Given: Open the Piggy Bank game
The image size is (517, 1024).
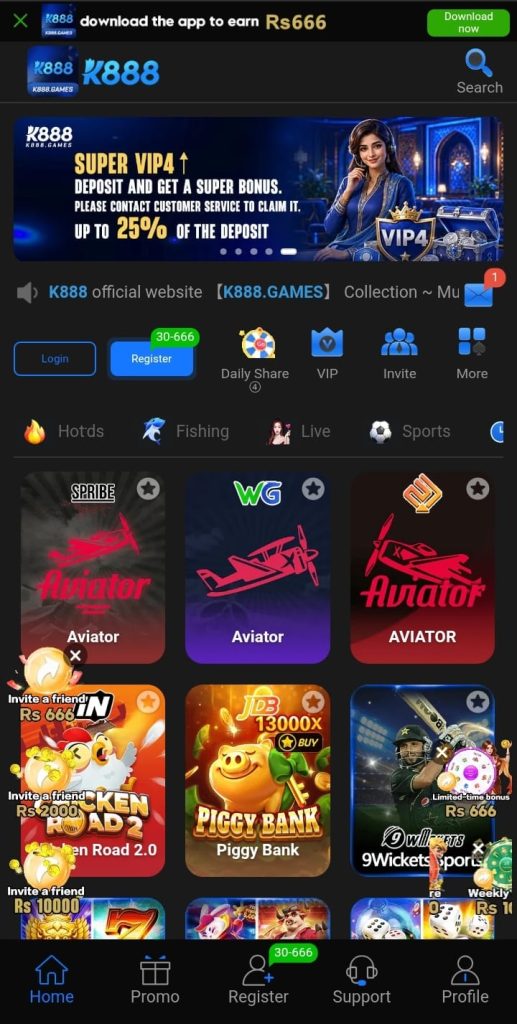Looking at the screenshot, I should 258,780.
